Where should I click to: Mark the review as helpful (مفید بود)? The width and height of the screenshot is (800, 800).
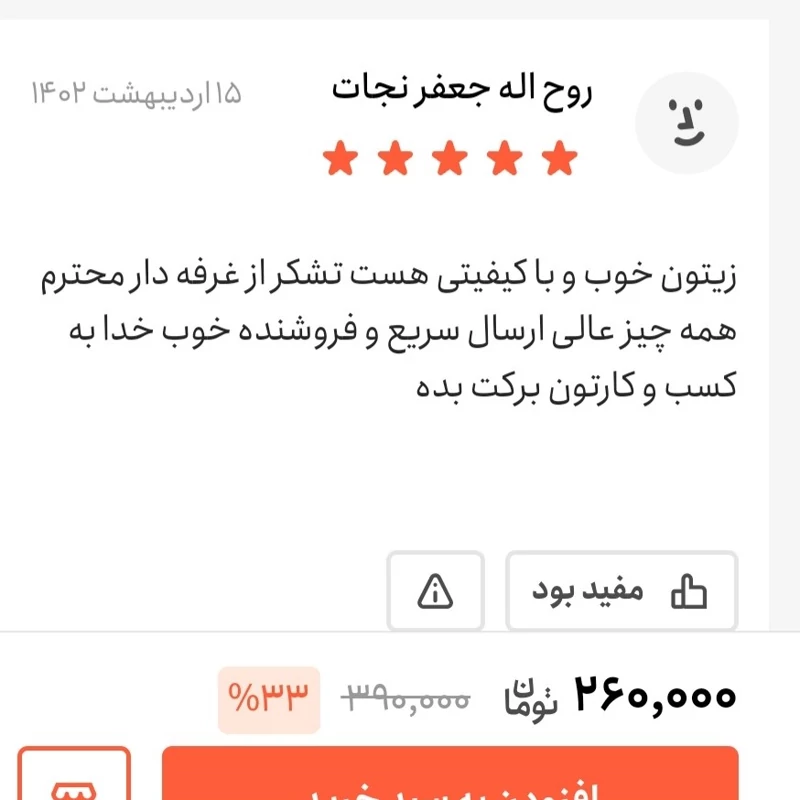point(621,592)
